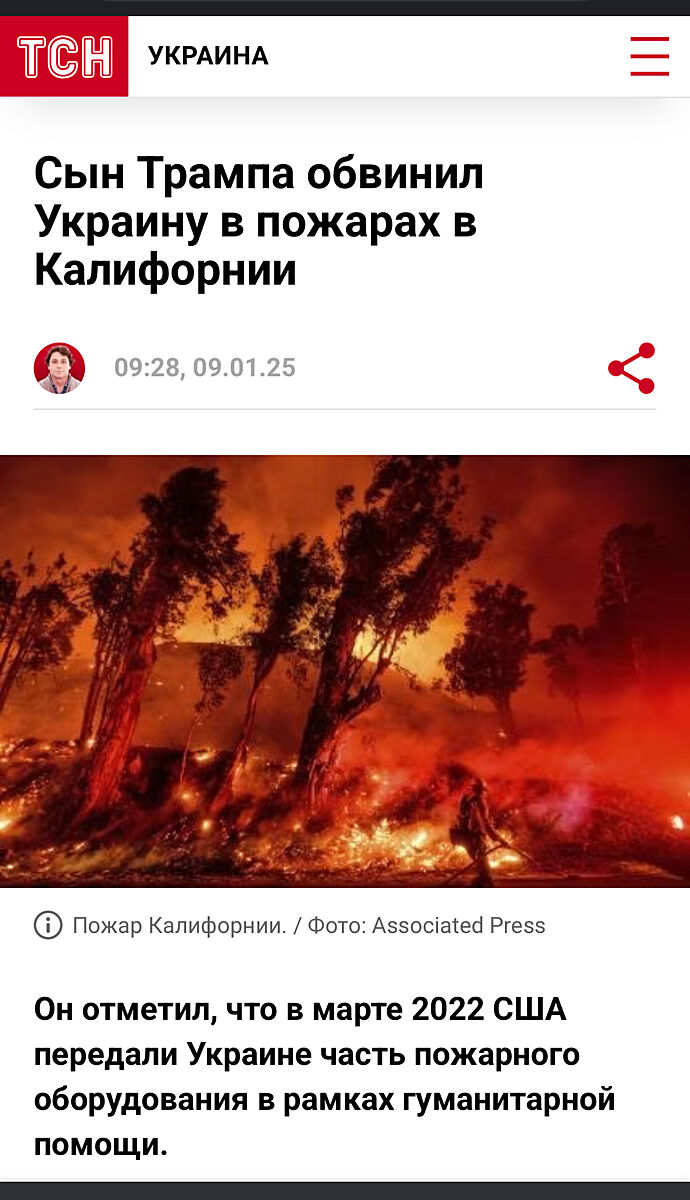Share this article

(632, 368)
